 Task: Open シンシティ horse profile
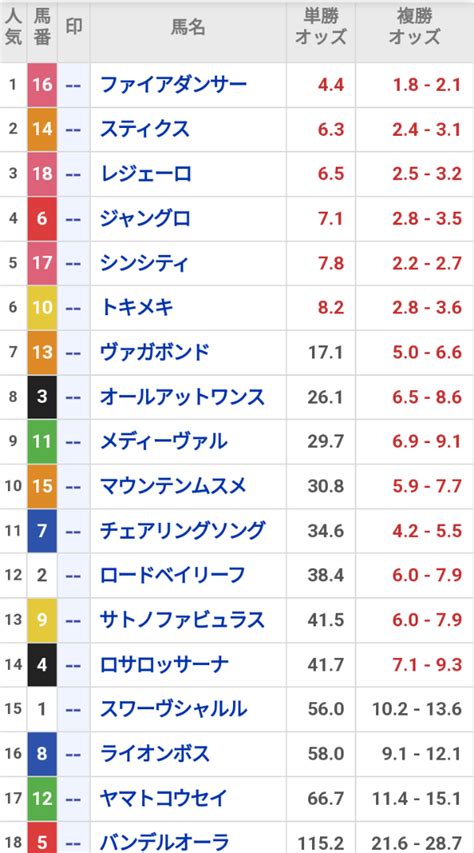tap(145, 263)
